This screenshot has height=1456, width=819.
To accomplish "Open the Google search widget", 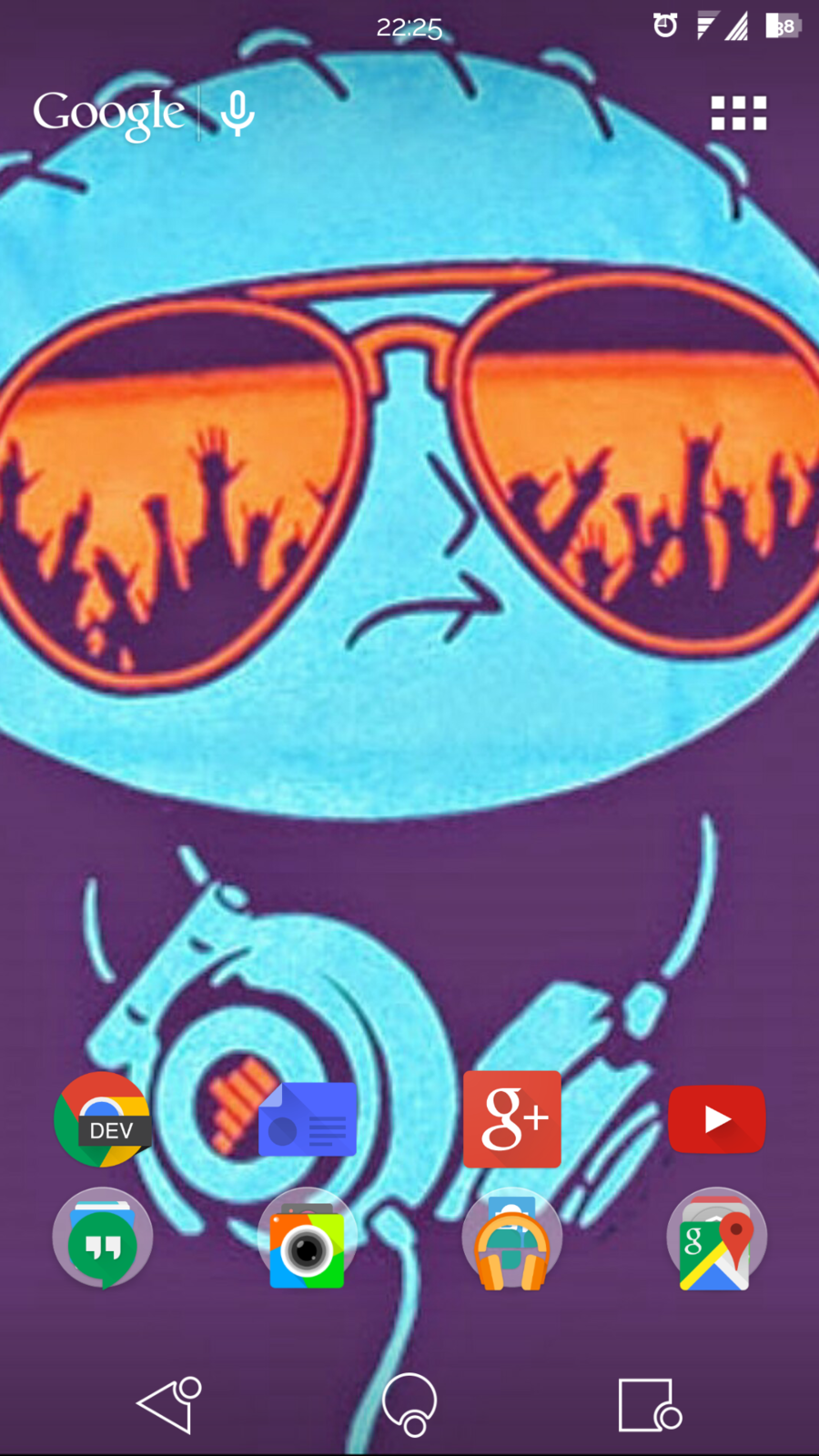I will pyautogui.click(x=109, y=114).
